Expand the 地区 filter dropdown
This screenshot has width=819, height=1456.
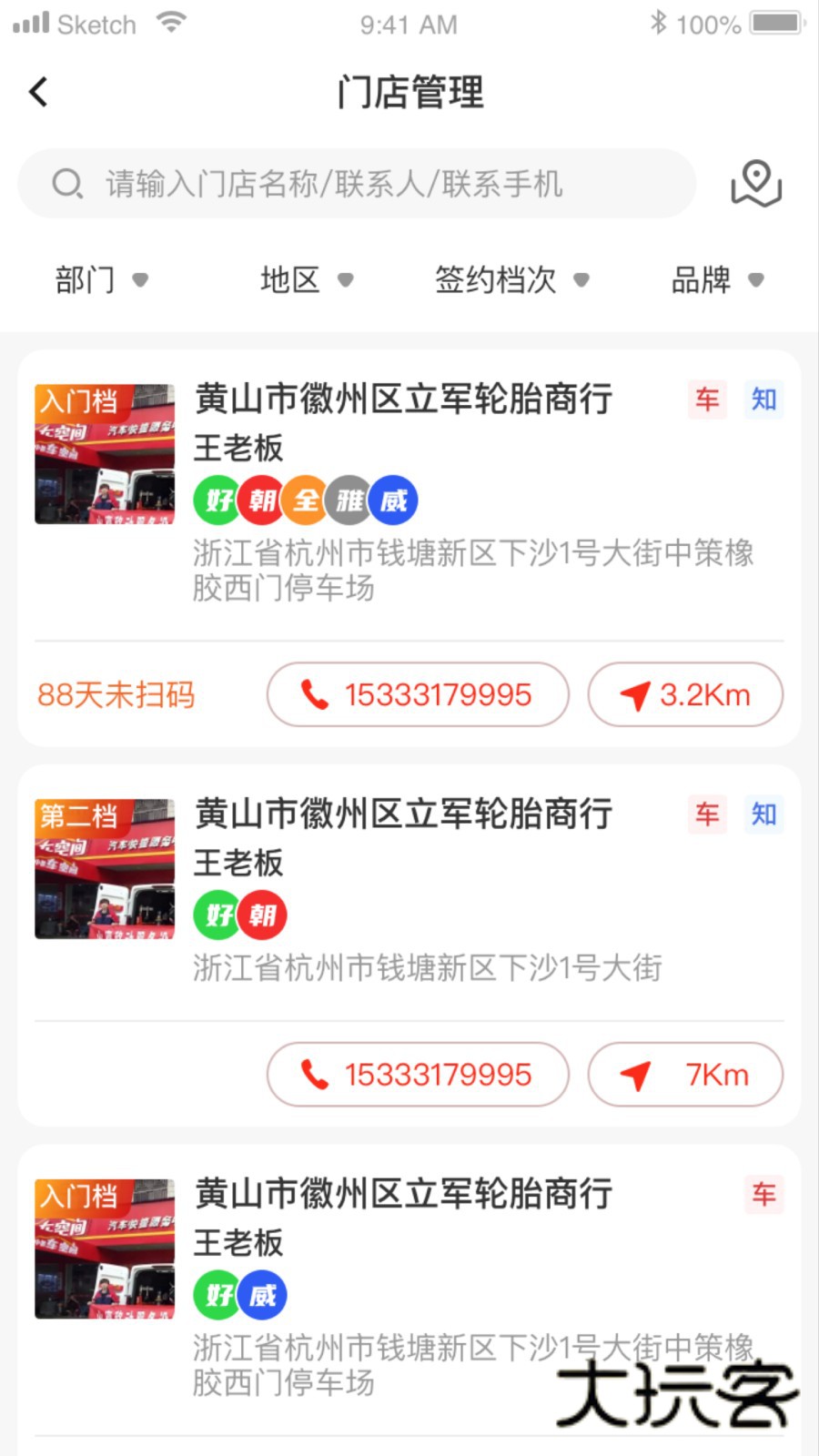[x=303, y=280]
